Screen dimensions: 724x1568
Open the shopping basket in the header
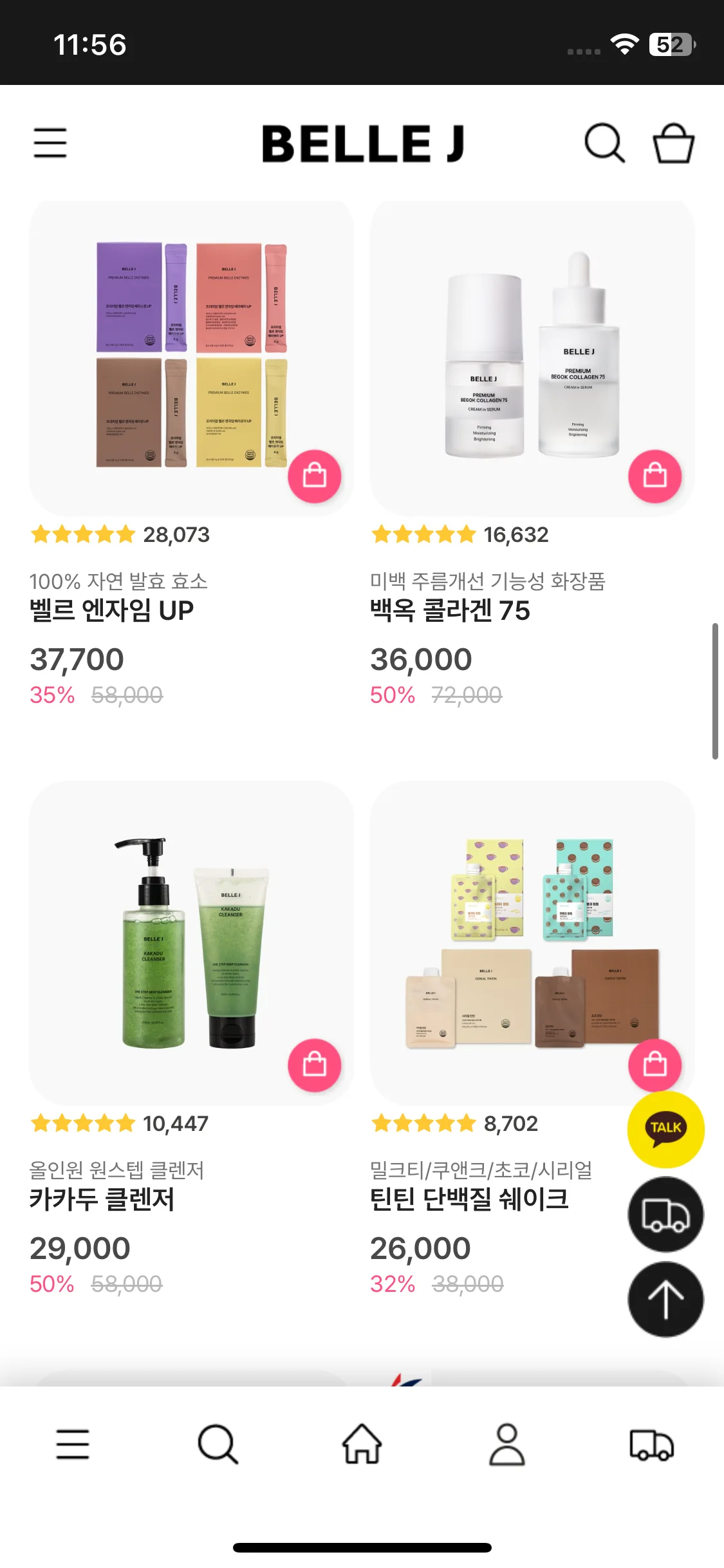(673, 143)
